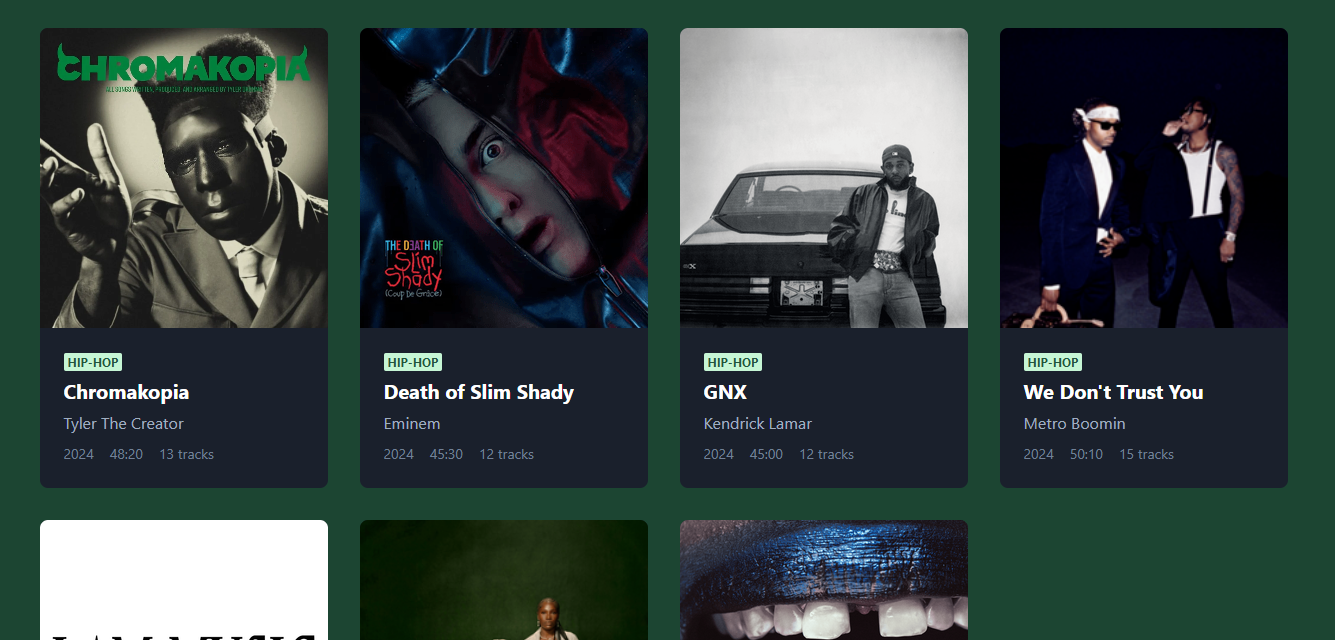Screen dimensions: 1335x640
Task: Open the Chromakopia album card
Action: point(184,257)
